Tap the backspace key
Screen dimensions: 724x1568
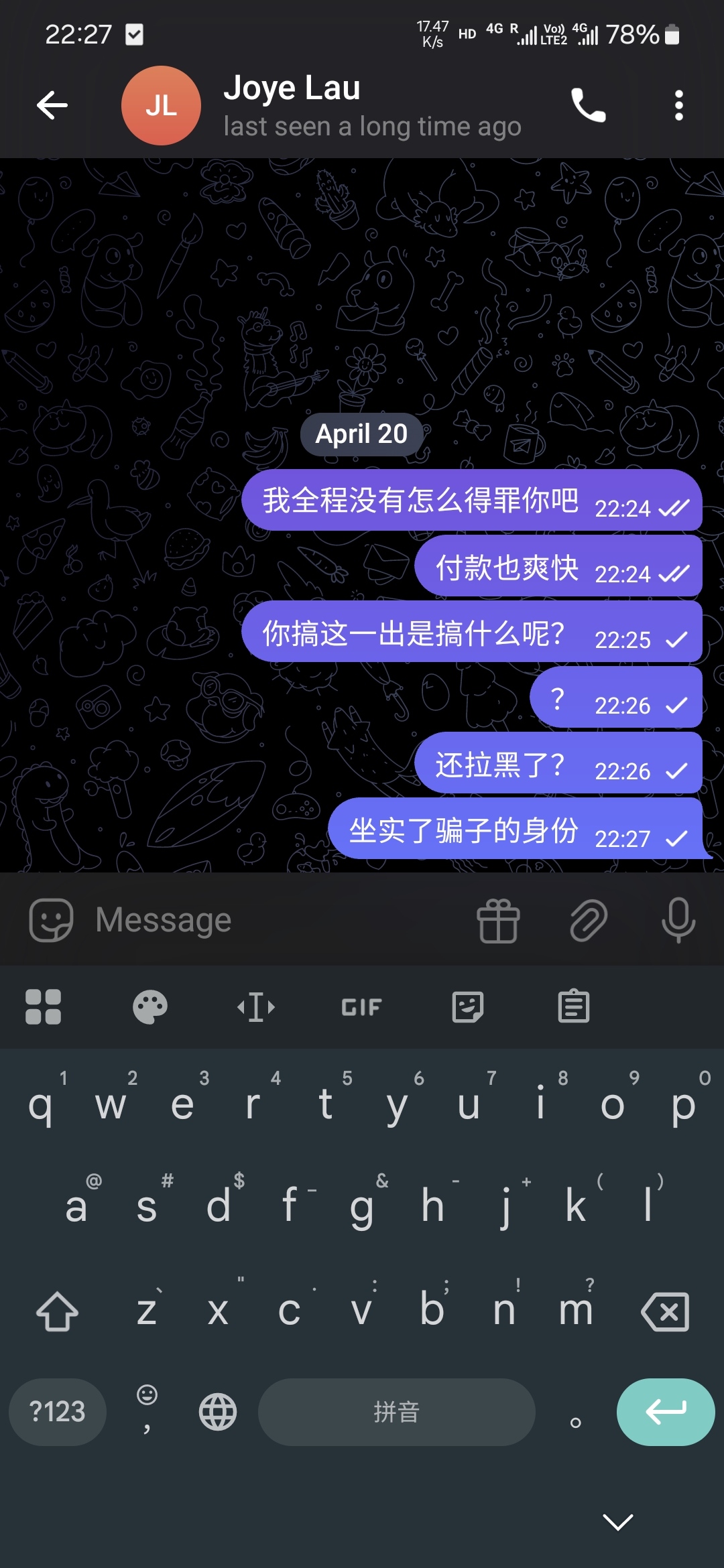[665, 1311]
